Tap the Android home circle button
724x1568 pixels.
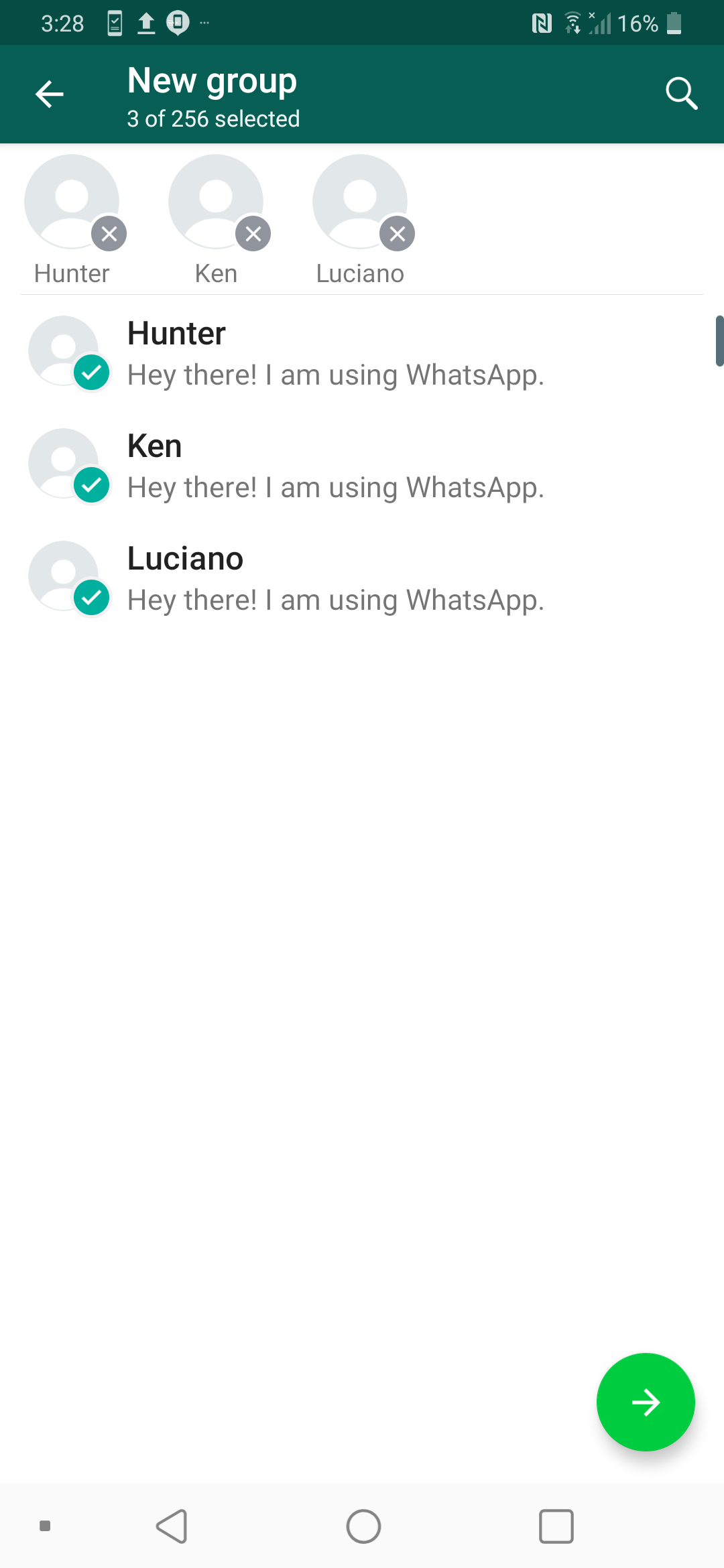pyautogui.click(x=362, y=1526)
